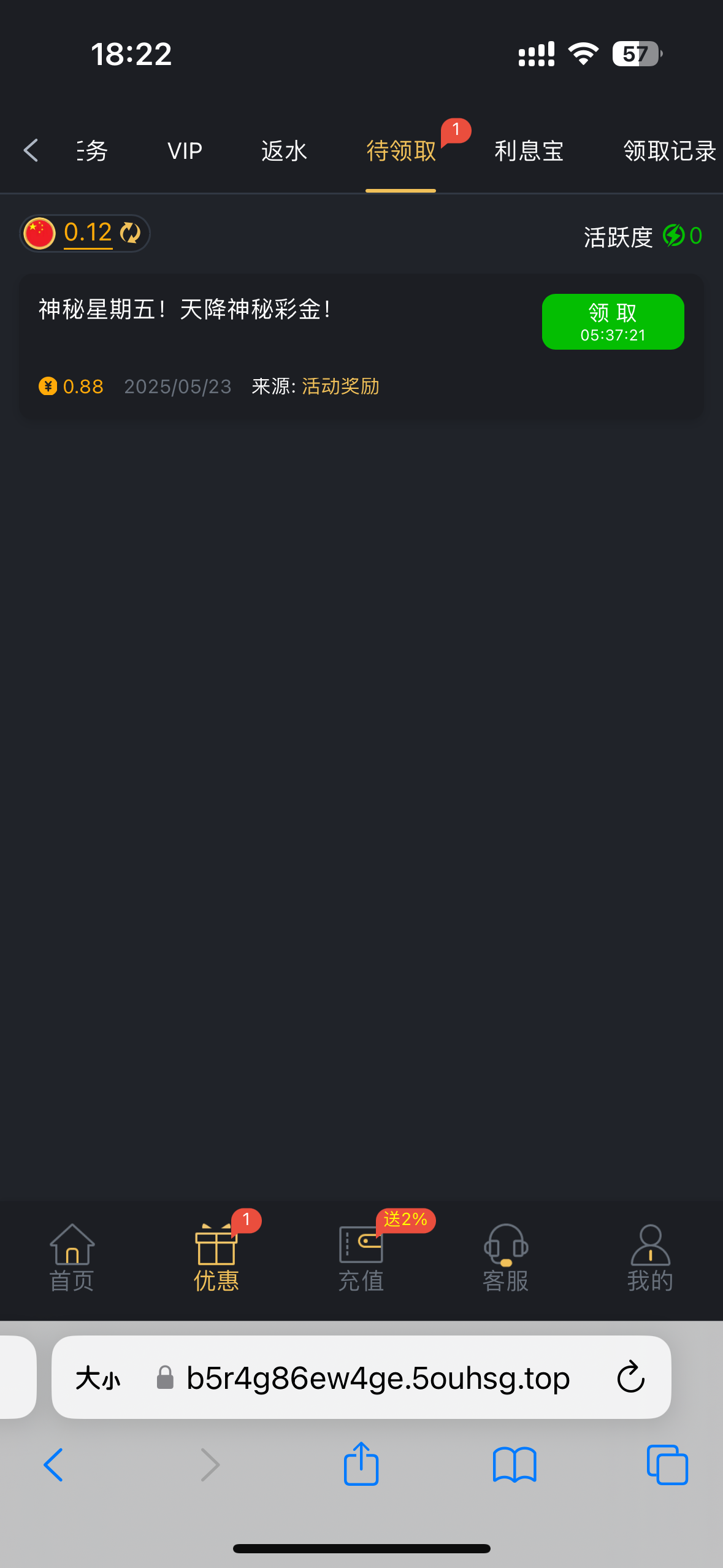This screenshot has width=723, height=1568.
Task: Contact 客服 customer service
Action: (505, 1258)
